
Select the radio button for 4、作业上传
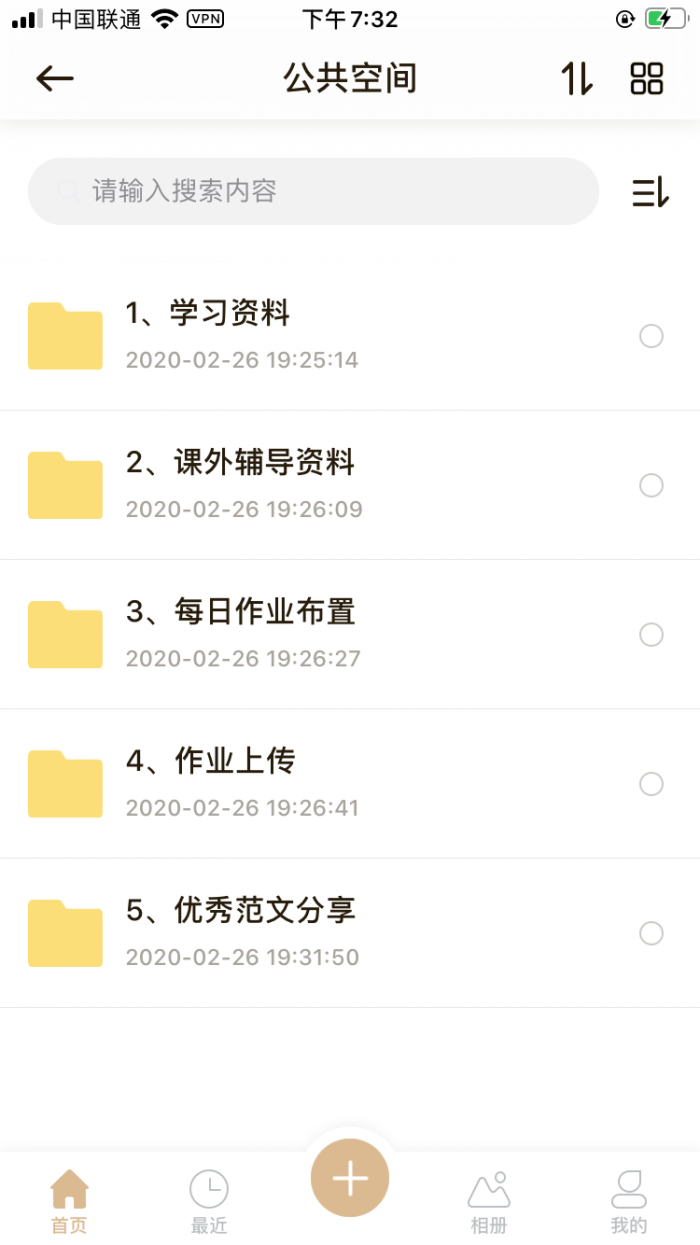coord(651,784)
